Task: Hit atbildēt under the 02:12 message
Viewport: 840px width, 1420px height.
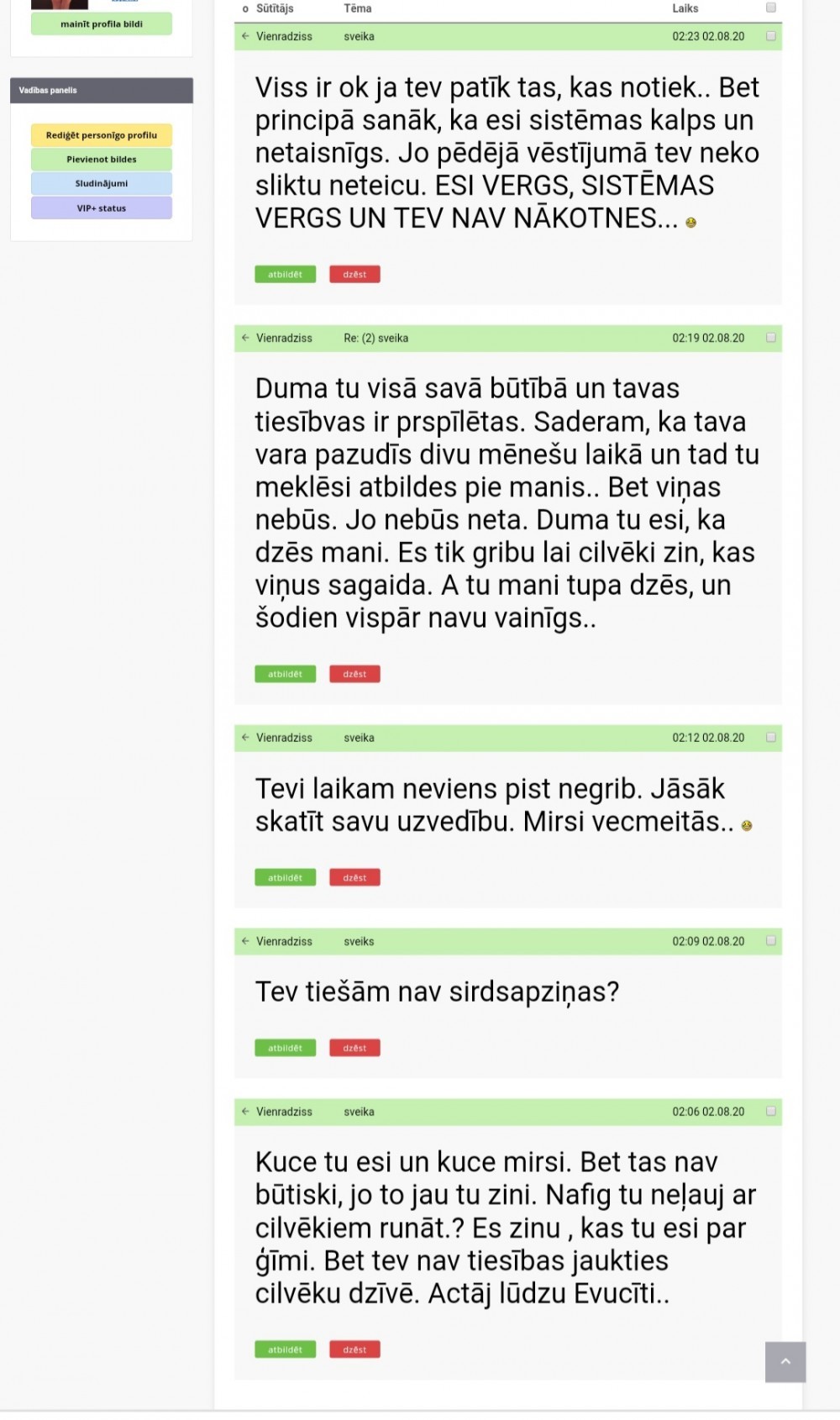Action: pos(285,877)
